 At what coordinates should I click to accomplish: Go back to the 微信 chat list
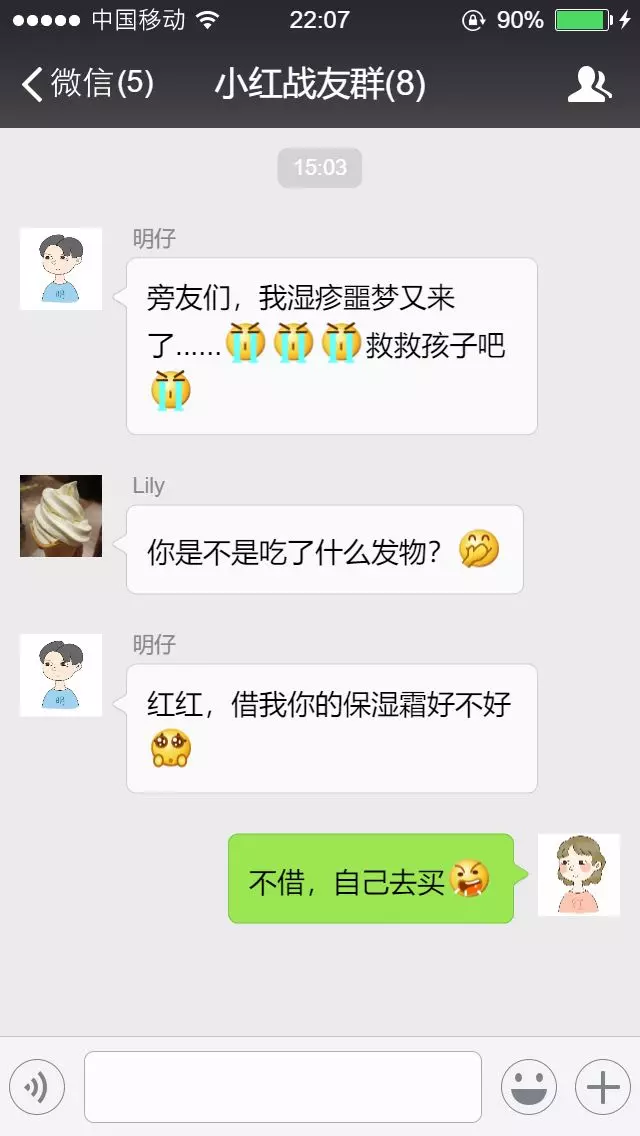(x=87, y=84)
